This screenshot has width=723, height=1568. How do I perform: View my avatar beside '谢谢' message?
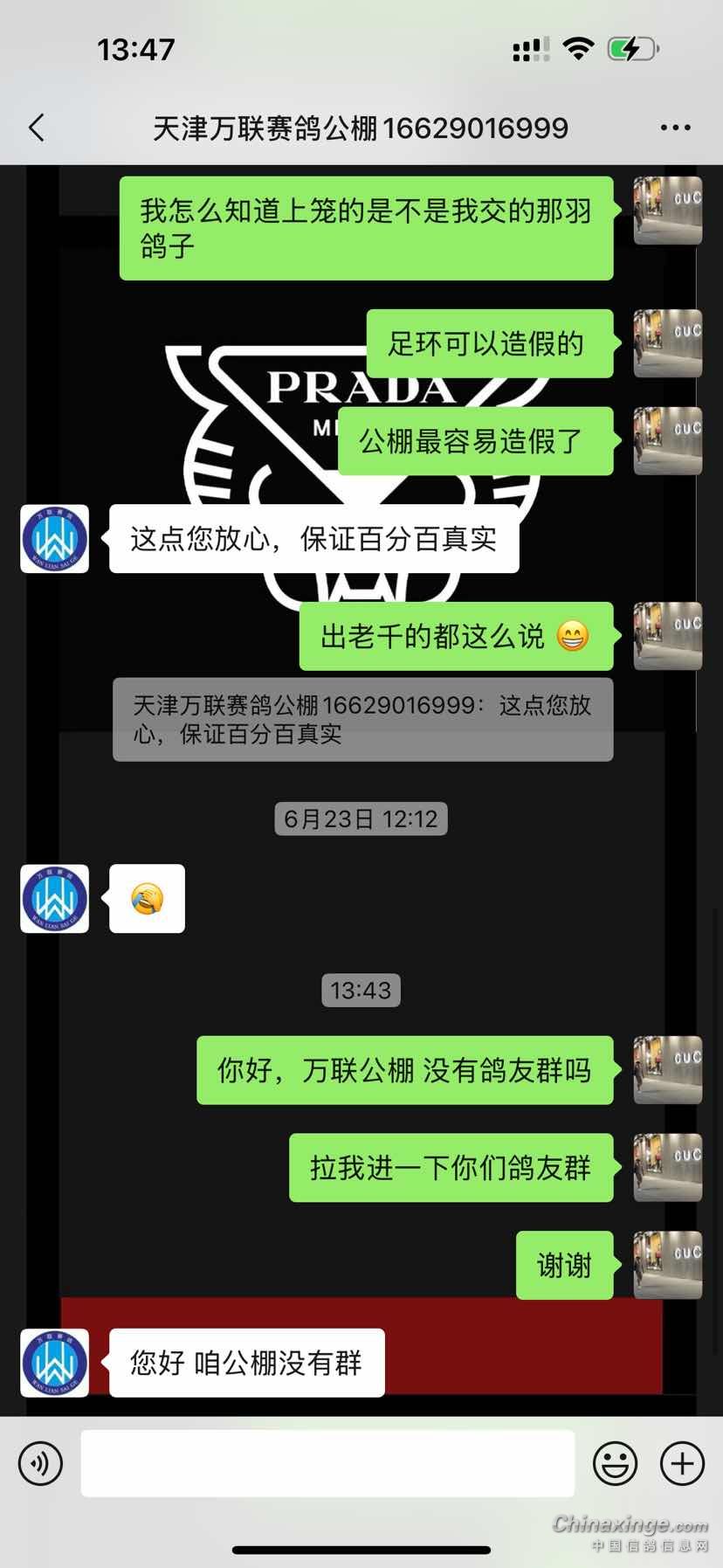click(667, 1265)
